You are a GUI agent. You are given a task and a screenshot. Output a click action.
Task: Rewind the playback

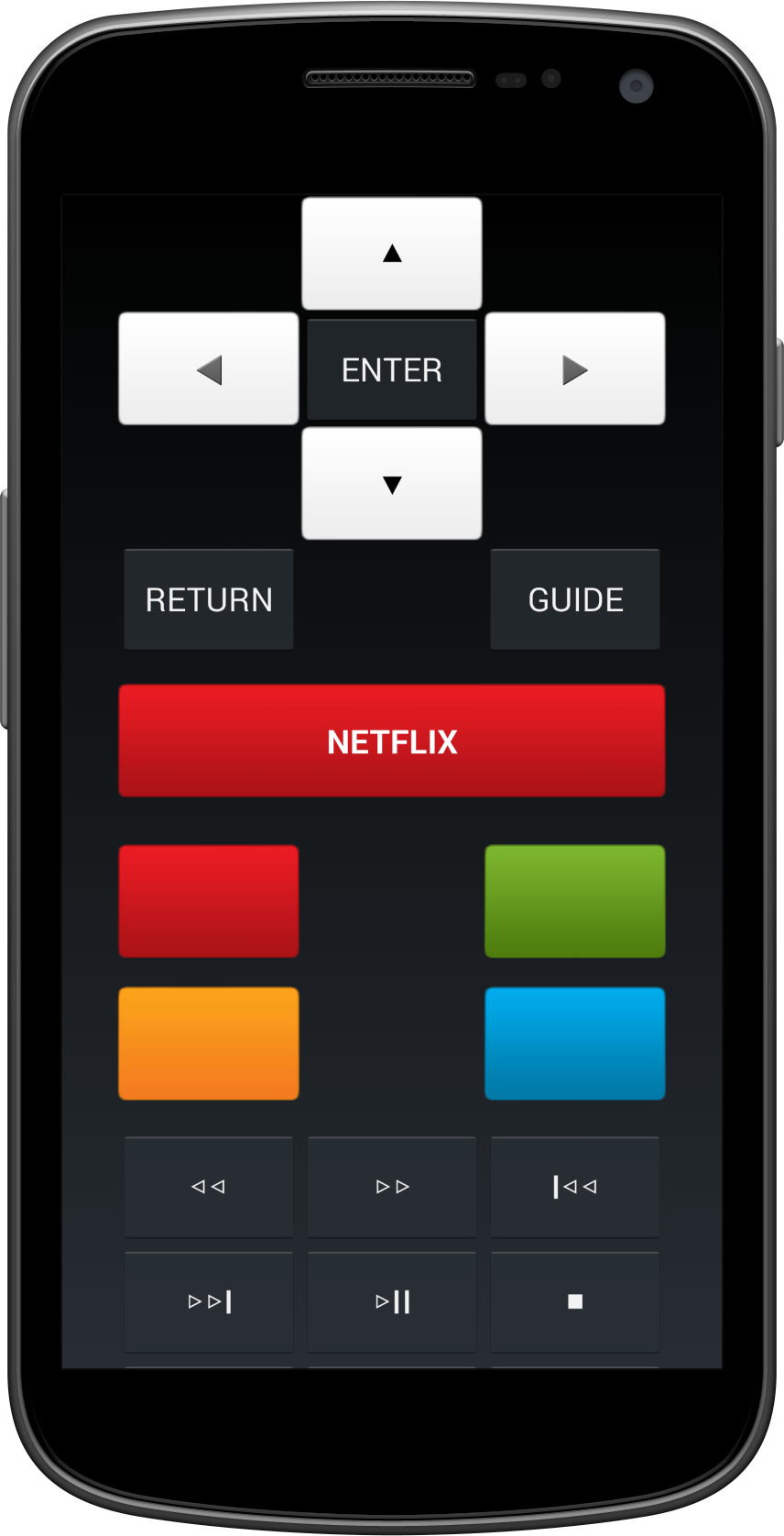tap(209, 1187)
